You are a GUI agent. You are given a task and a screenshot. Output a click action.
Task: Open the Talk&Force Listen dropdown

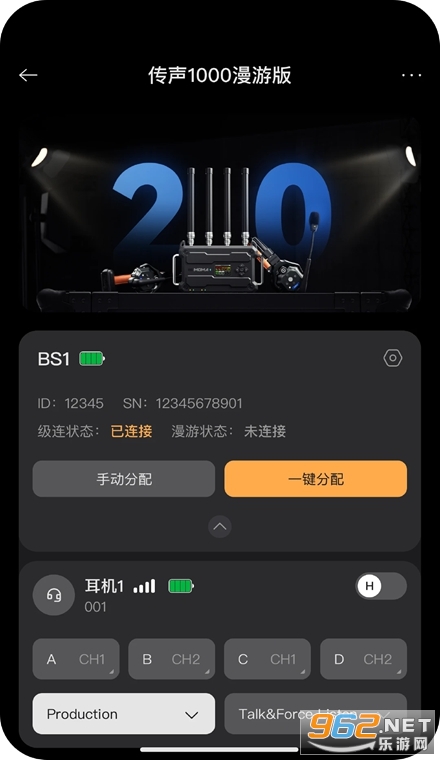coord(315,714)
